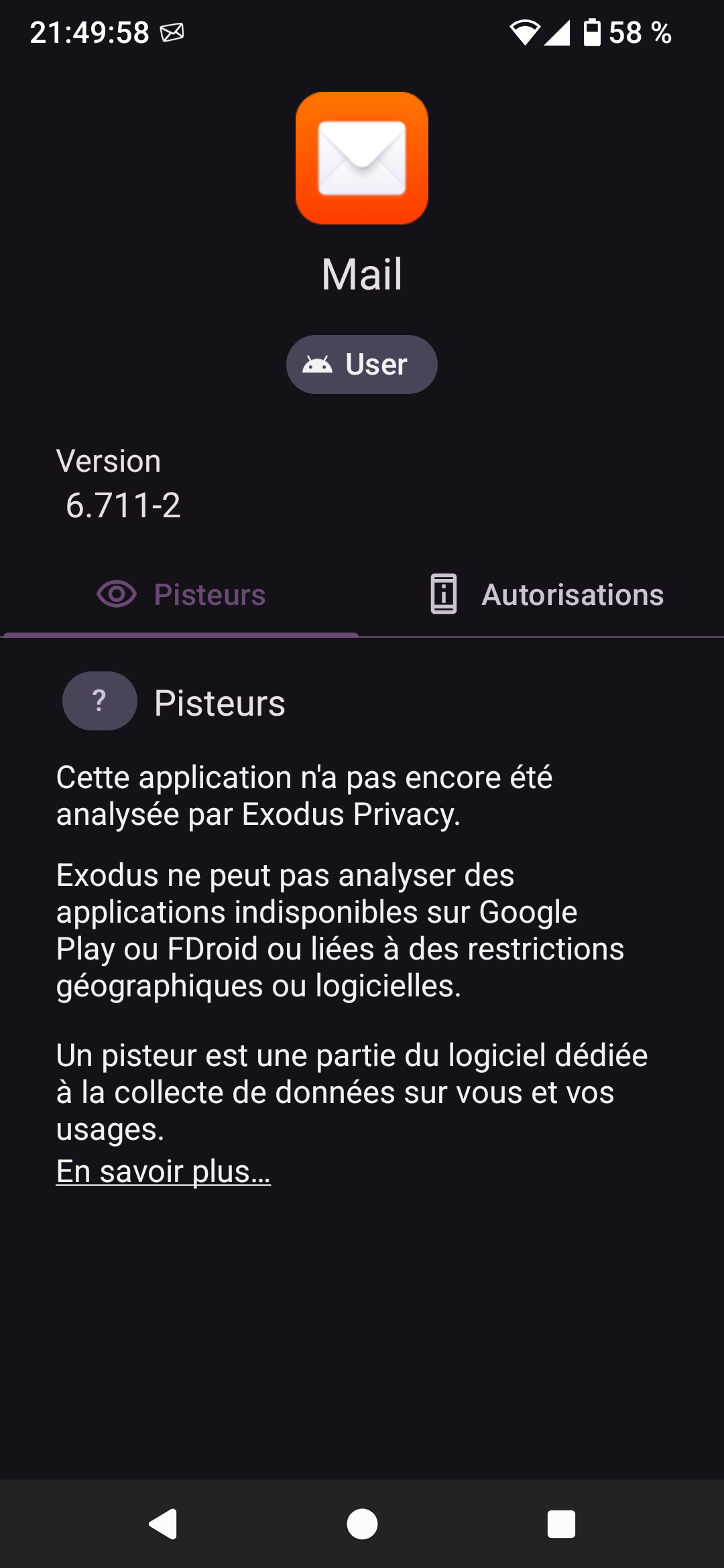This screenshot has height=1568, width=724.
Task: Go to the home screen
Action: point(362,1524)
